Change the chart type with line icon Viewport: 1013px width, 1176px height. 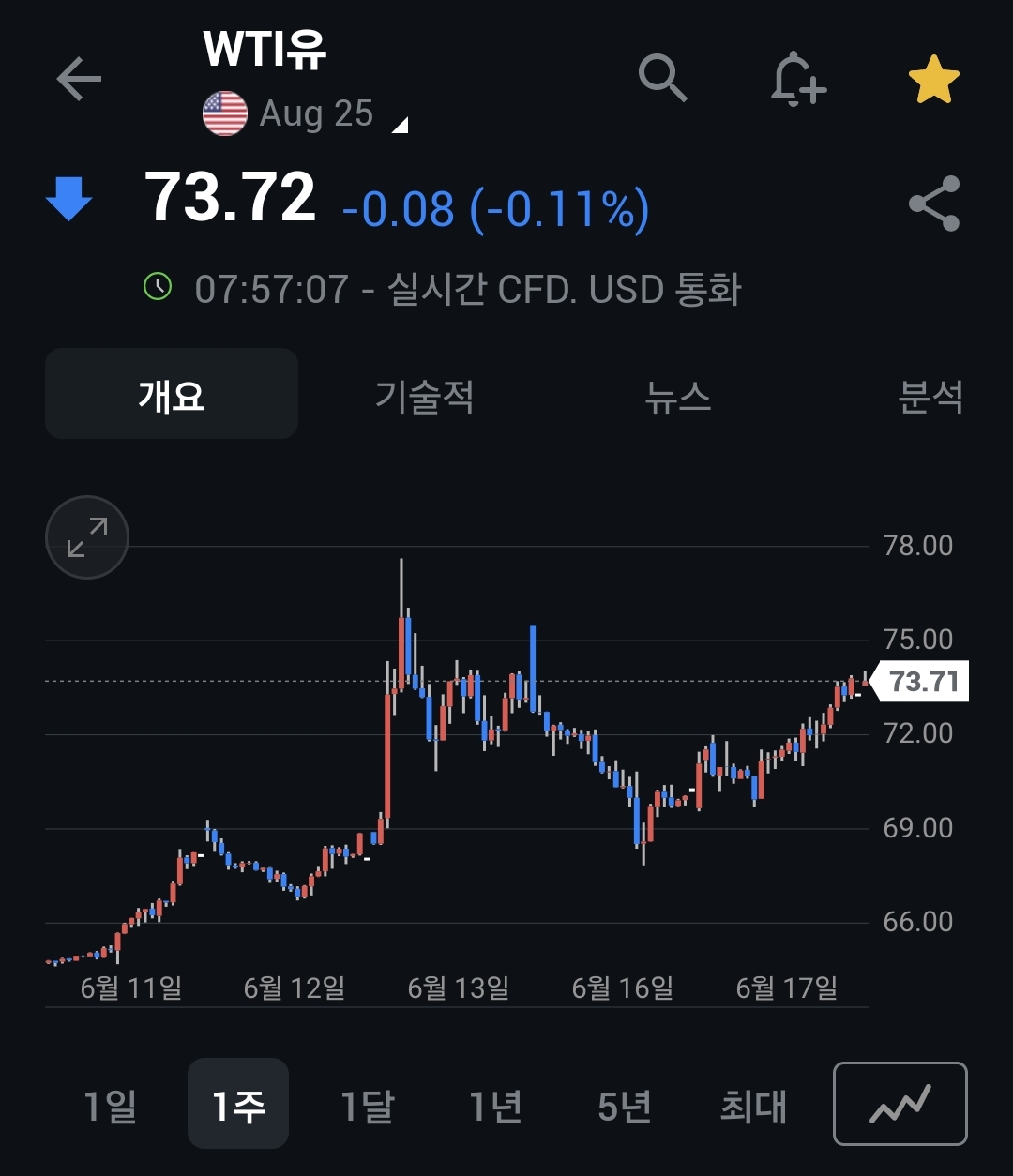pyautogui.click(x=900, y=1104)
